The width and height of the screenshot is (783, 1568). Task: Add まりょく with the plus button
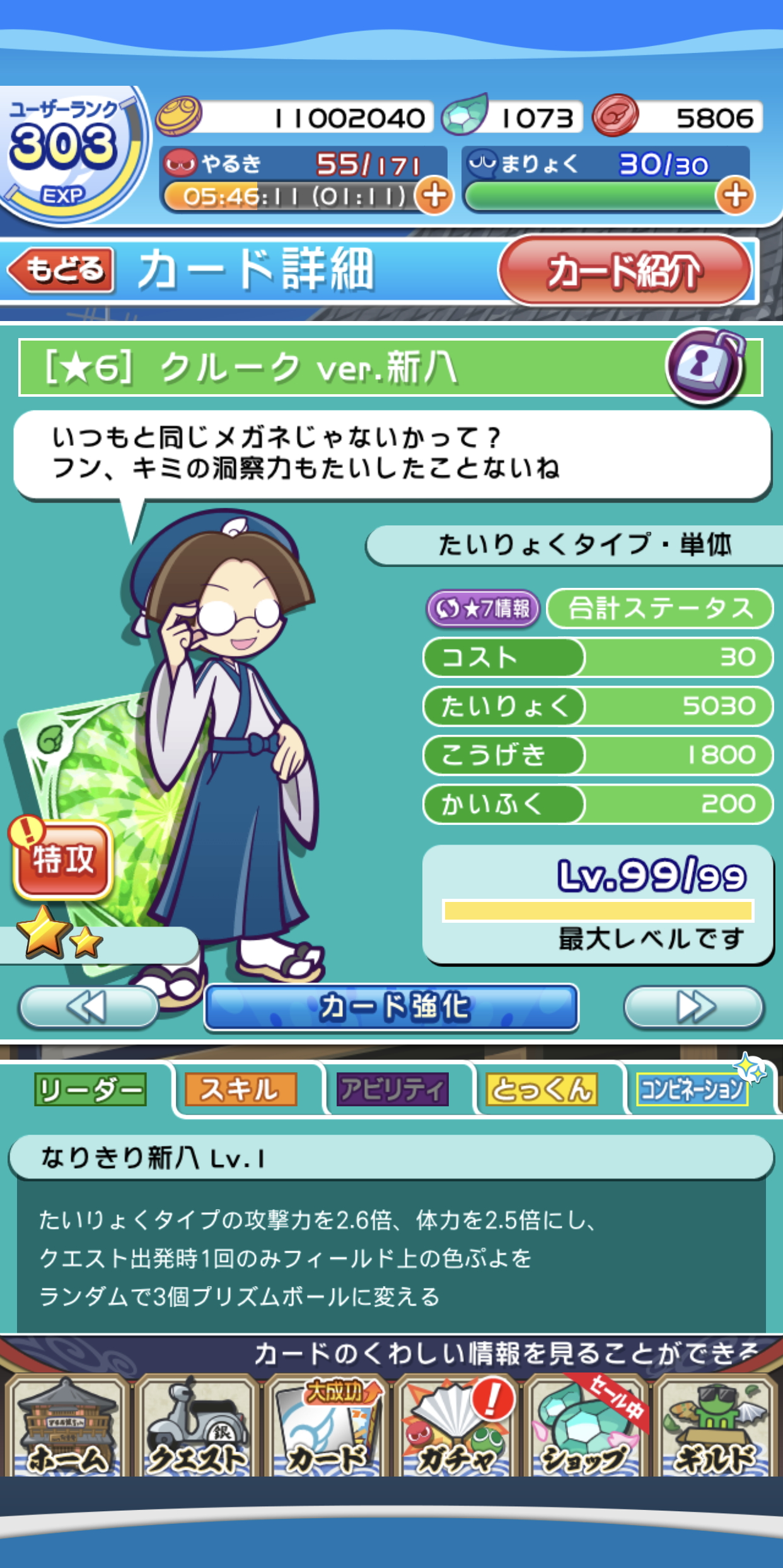pyautogui.click(x=735, y=196)
